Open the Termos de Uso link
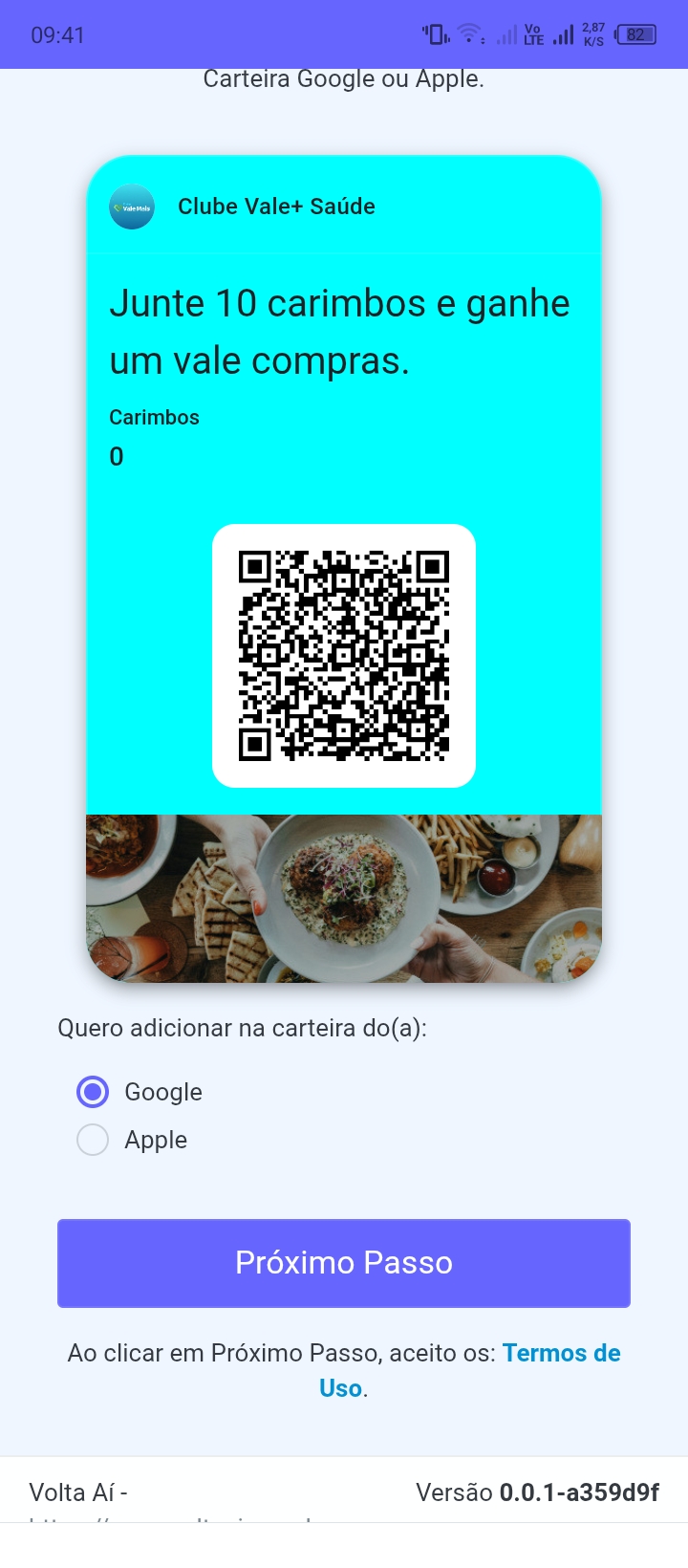Viewport: 688px width, 1568px height. click(560, 1354)
